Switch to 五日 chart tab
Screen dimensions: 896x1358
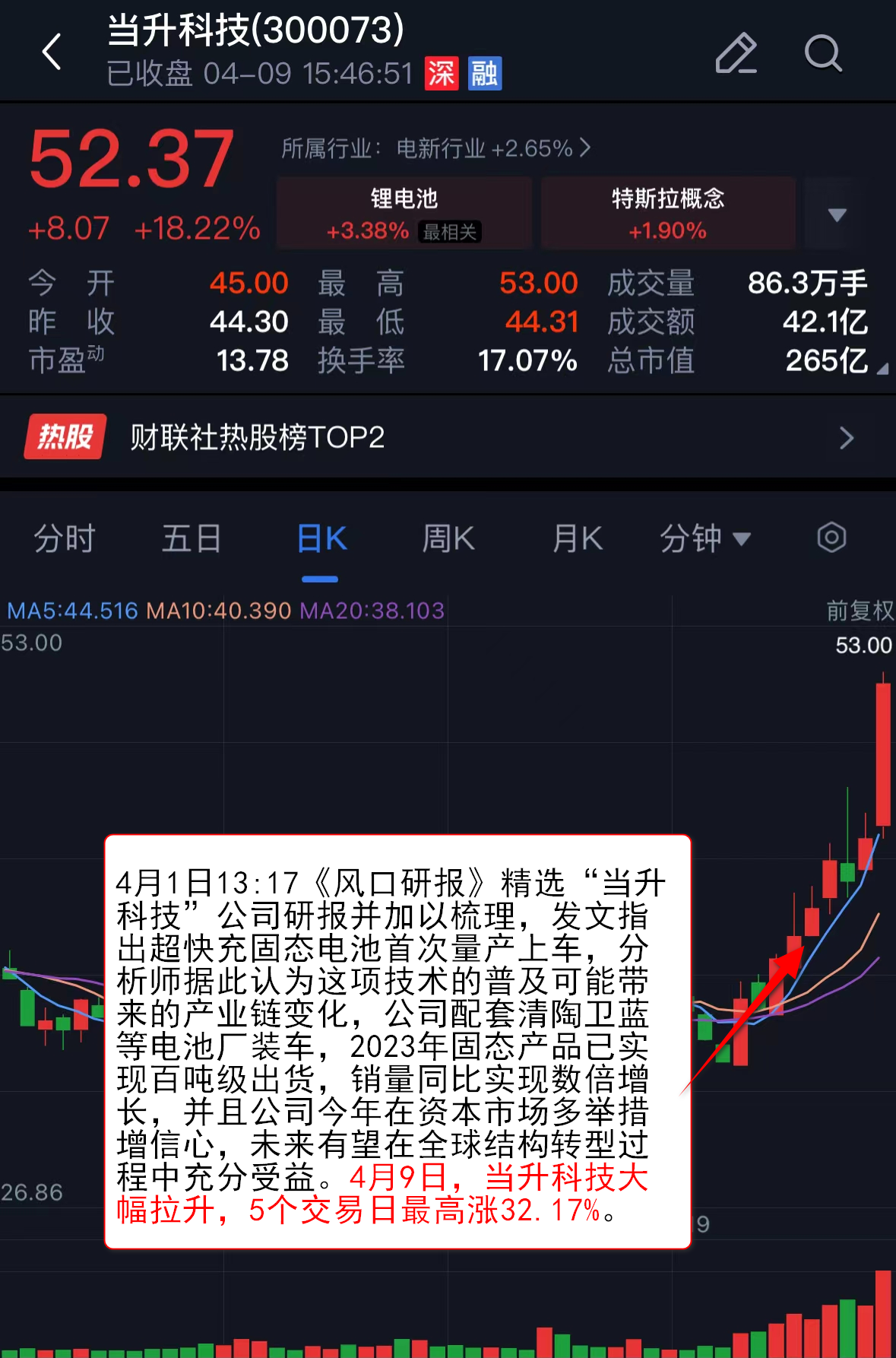pyautogui.click(x=192, y=538)
